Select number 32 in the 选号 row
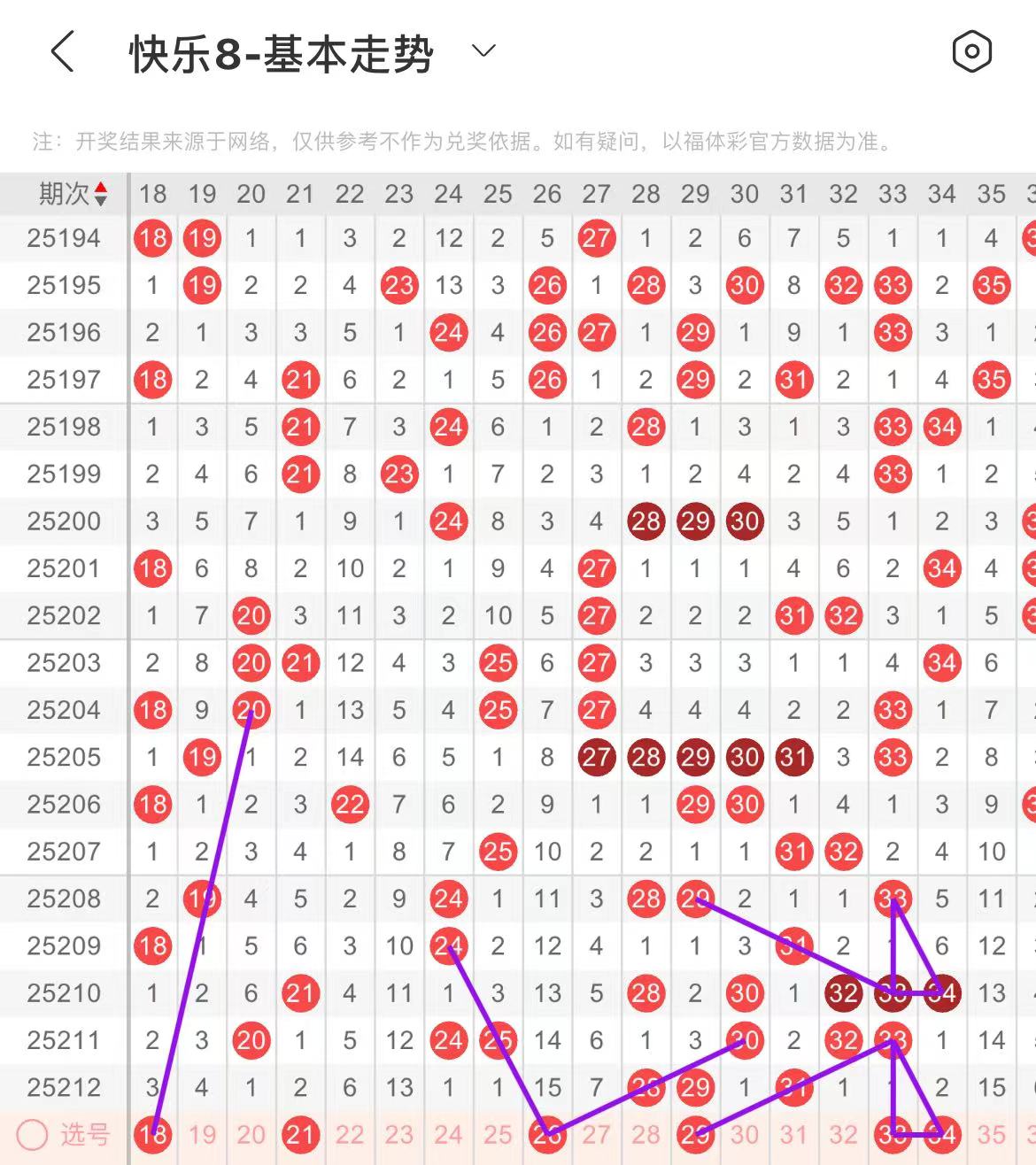The width and height of the screenshot is (1036, 1165). point(843,1134)
